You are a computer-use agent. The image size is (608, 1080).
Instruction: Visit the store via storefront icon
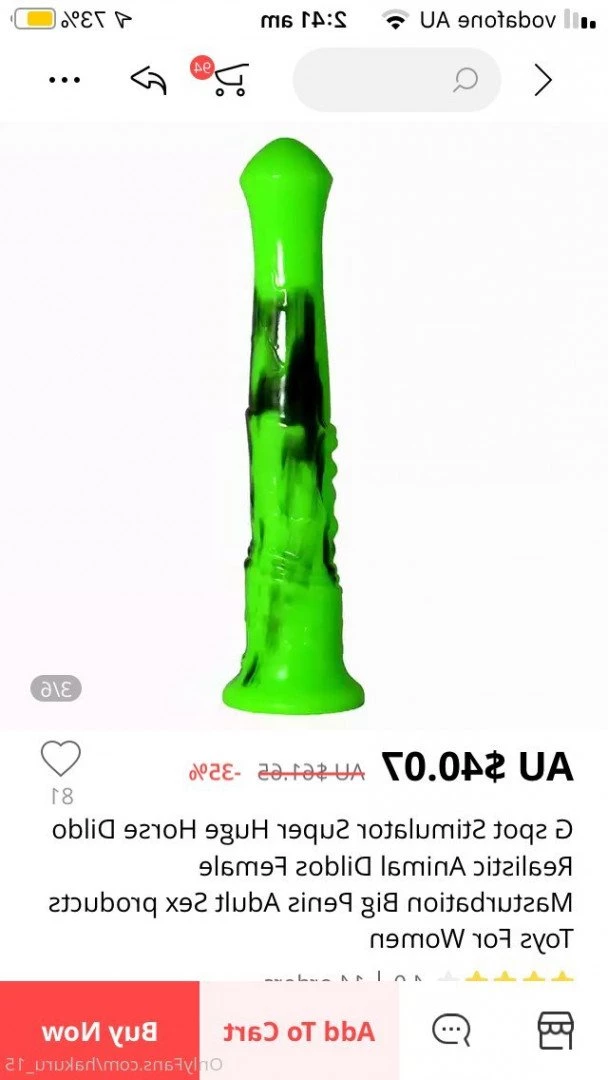coord(555,1030)
